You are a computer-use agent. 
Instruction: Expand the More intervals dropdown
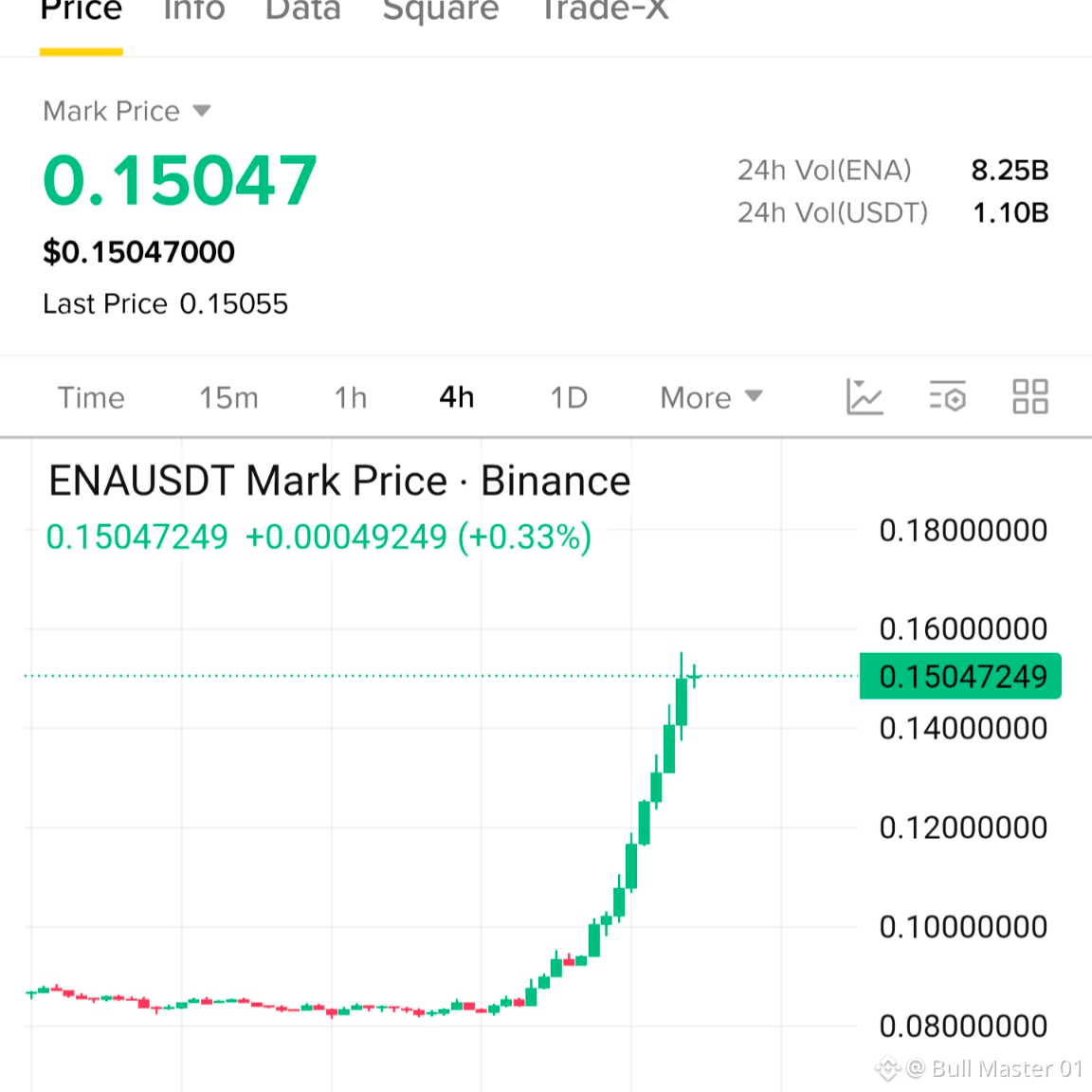point(711,398)
